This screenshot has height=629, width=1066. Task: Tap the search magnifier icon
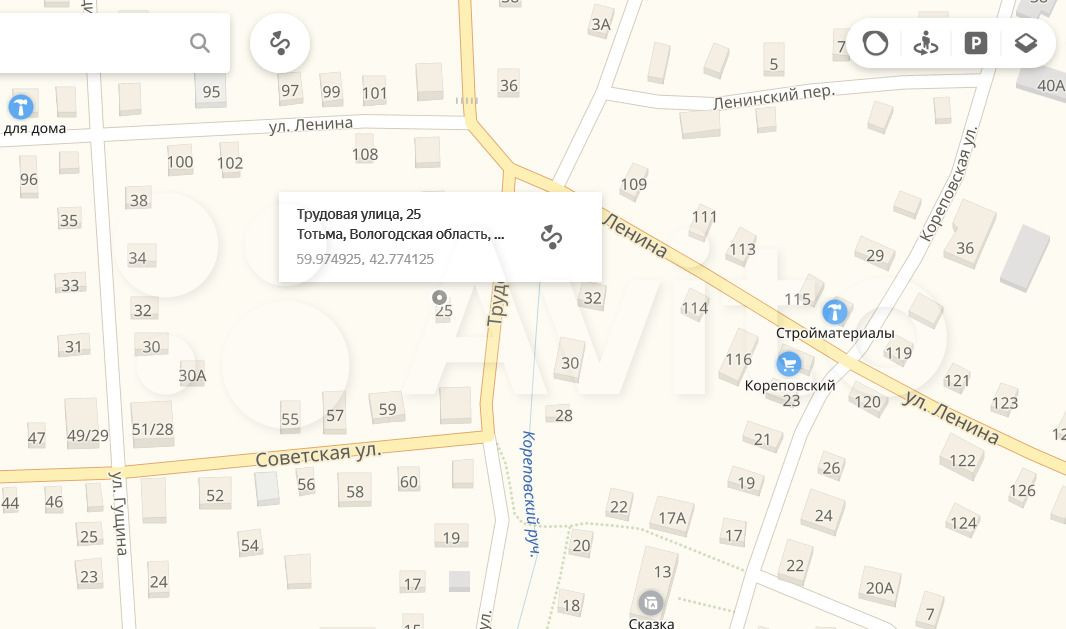[199, 43]
